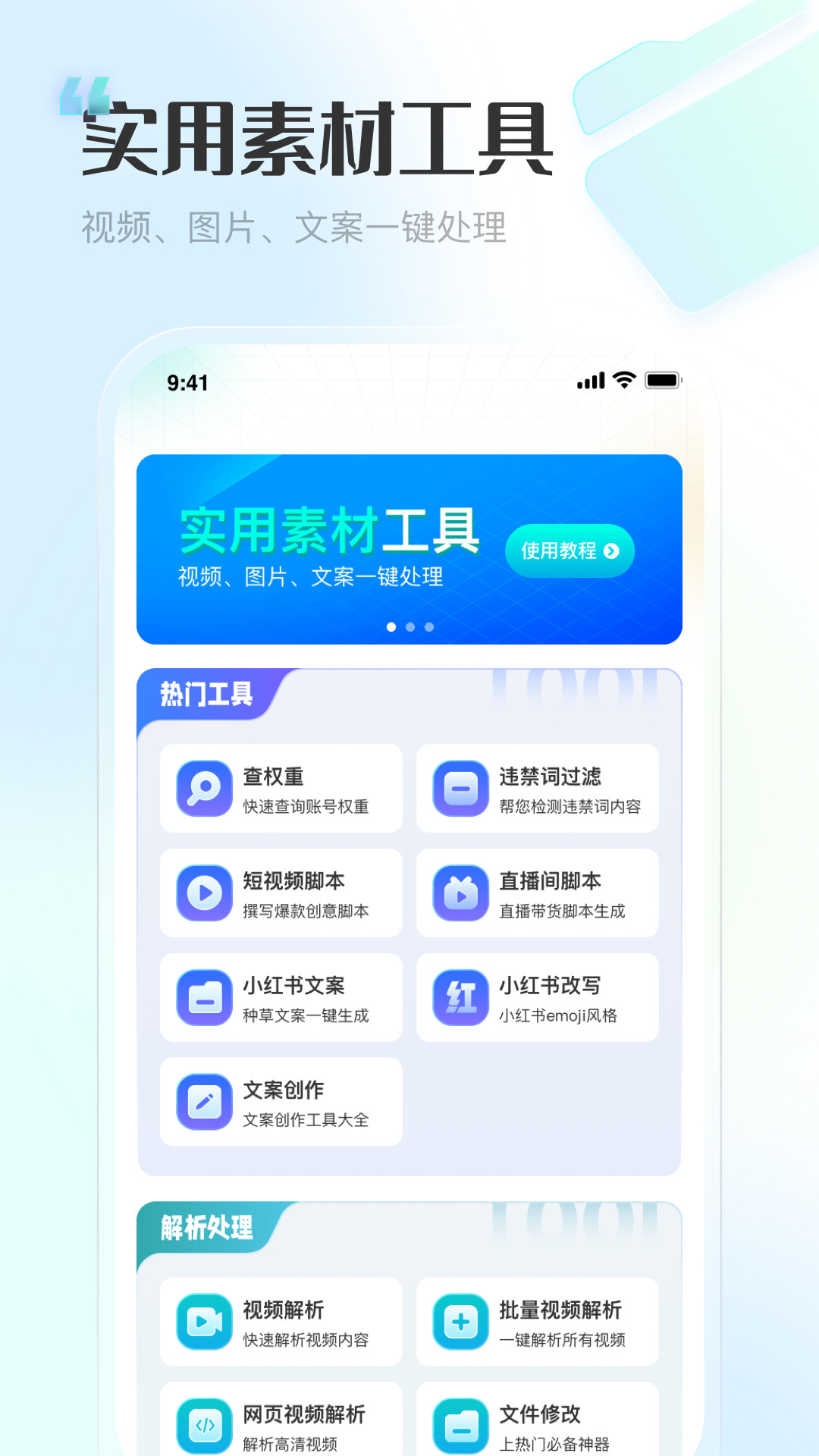The image size is (819, 1456).
Task: Click the 短视频脚本 play icon
Action: pos(203,893)
